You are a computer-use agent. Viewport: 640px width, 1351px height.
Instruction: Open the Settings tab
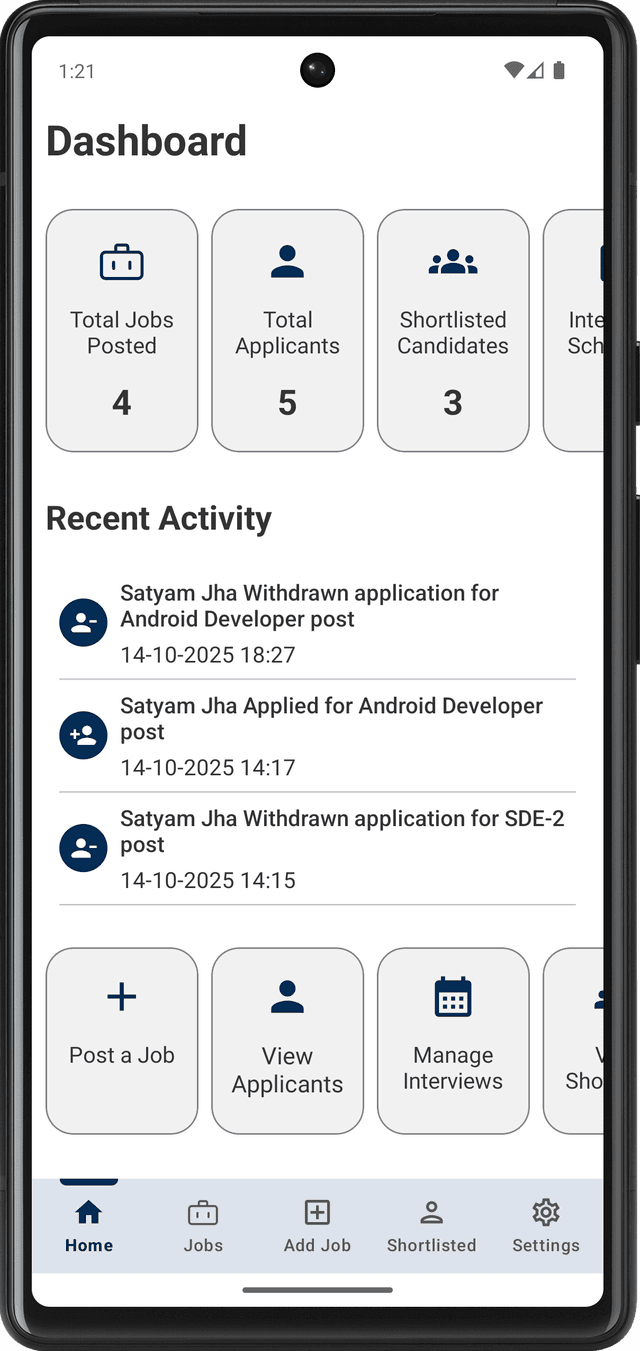(x=545, y=1226)
